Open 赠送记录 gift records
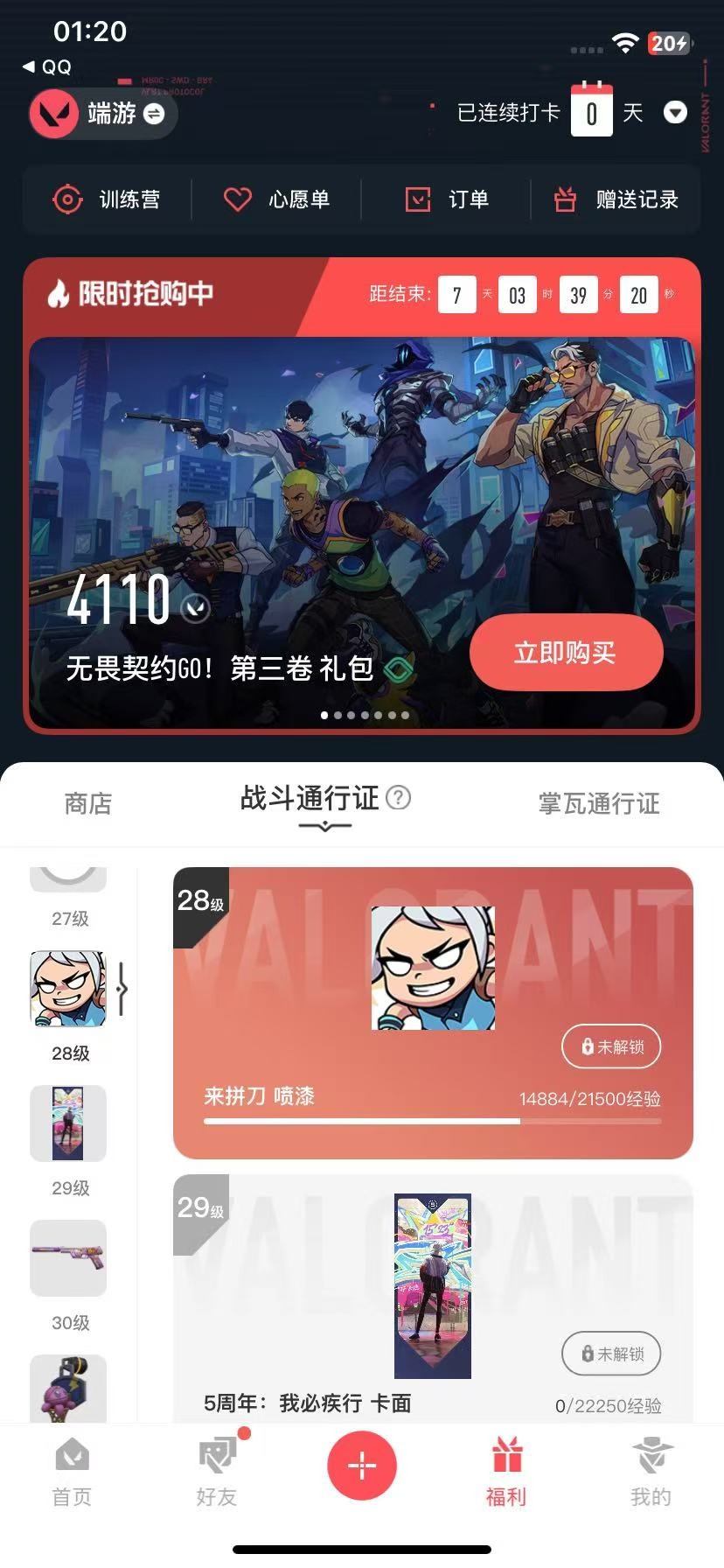 616,199
